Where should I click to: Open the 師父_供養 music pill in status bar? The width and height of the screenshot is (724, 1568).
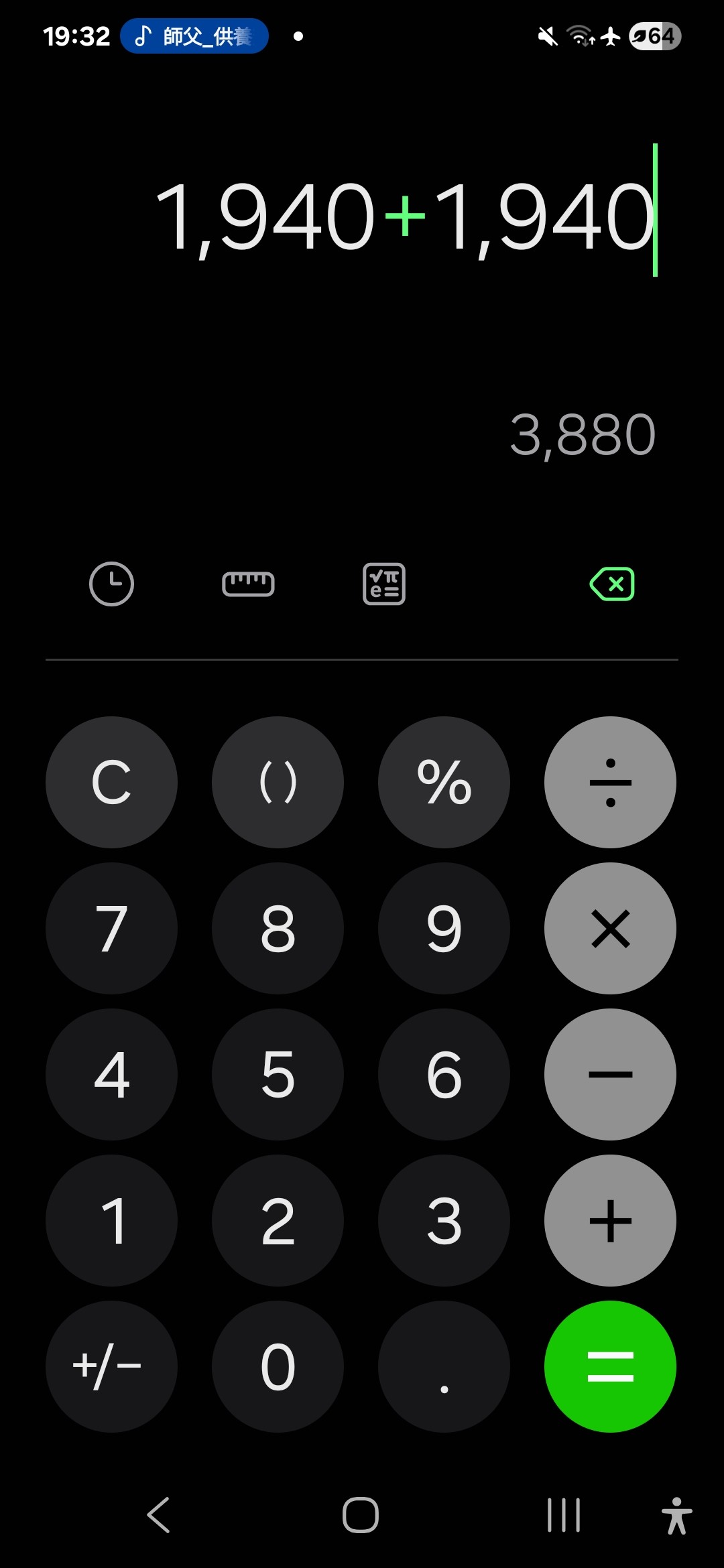pyautogui.click(x=194, y=36)
